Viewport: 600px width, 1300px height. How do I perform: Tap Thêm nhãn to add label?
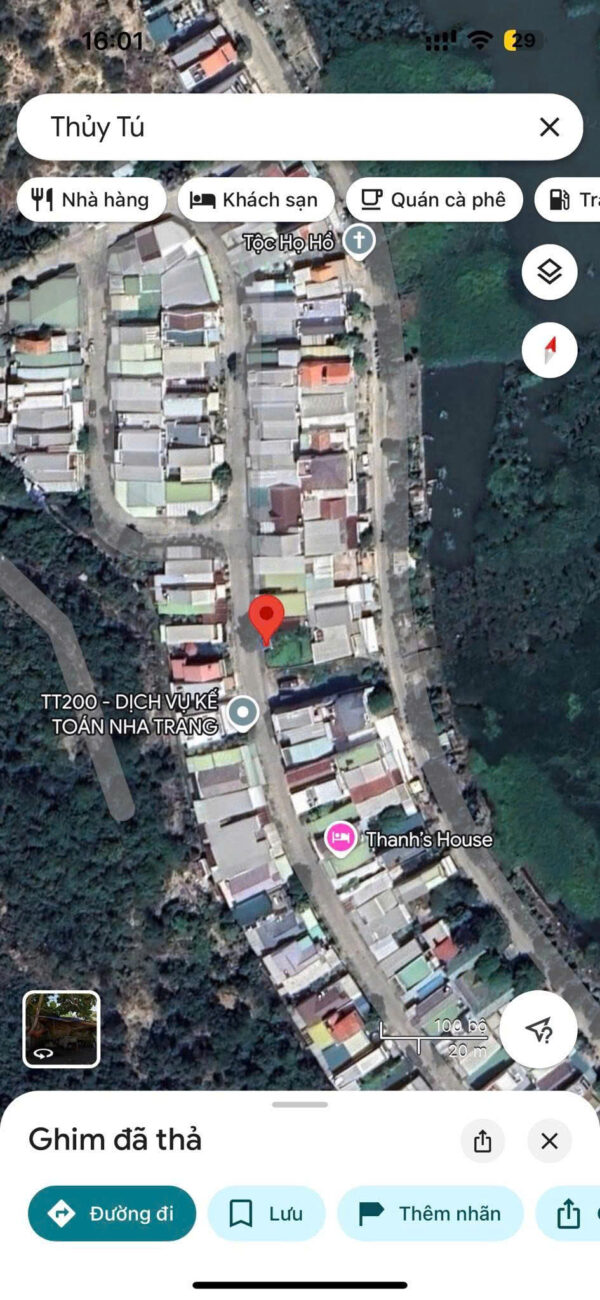430,1214
